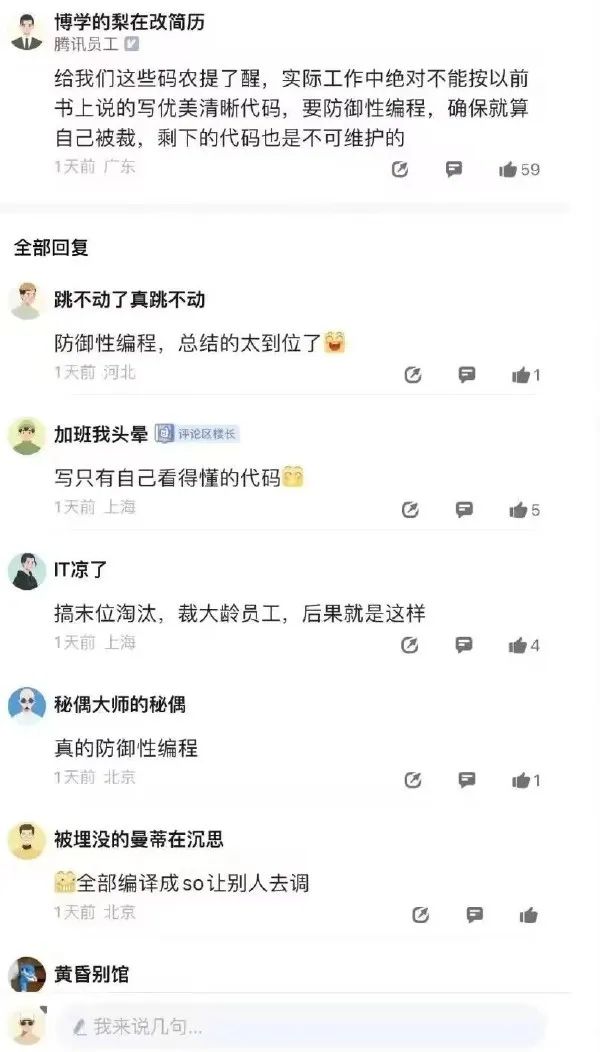Like 秘偶大师的秘偶's reply
600x1052 pixels.
tap(520, 780)
